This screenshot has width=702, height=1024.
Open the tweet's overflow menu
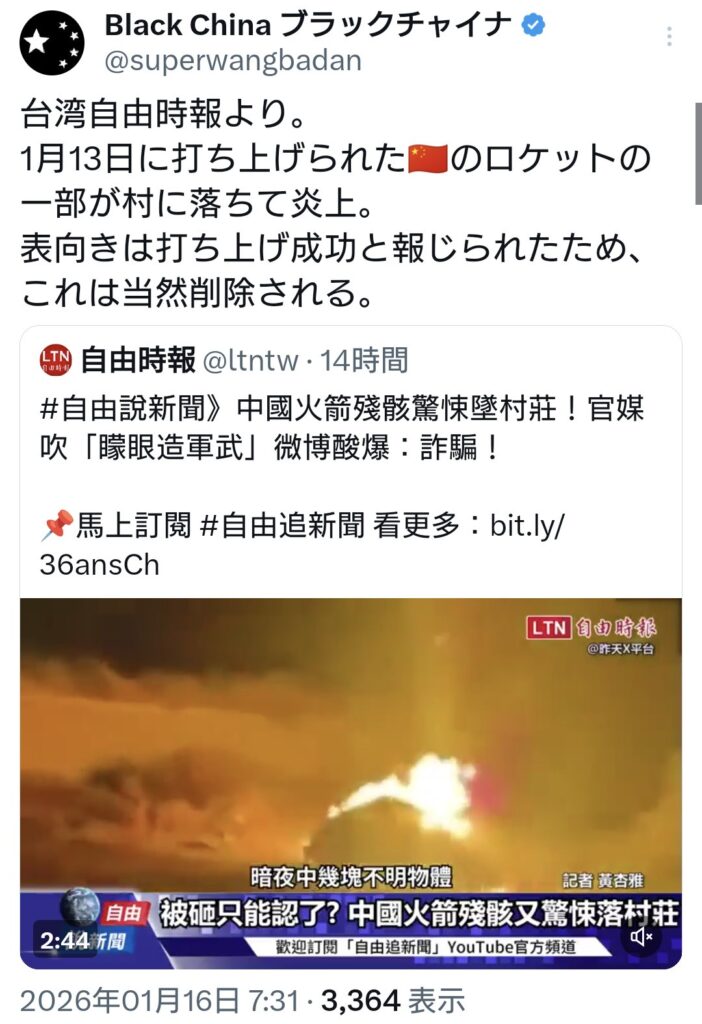tap(669, 36)
